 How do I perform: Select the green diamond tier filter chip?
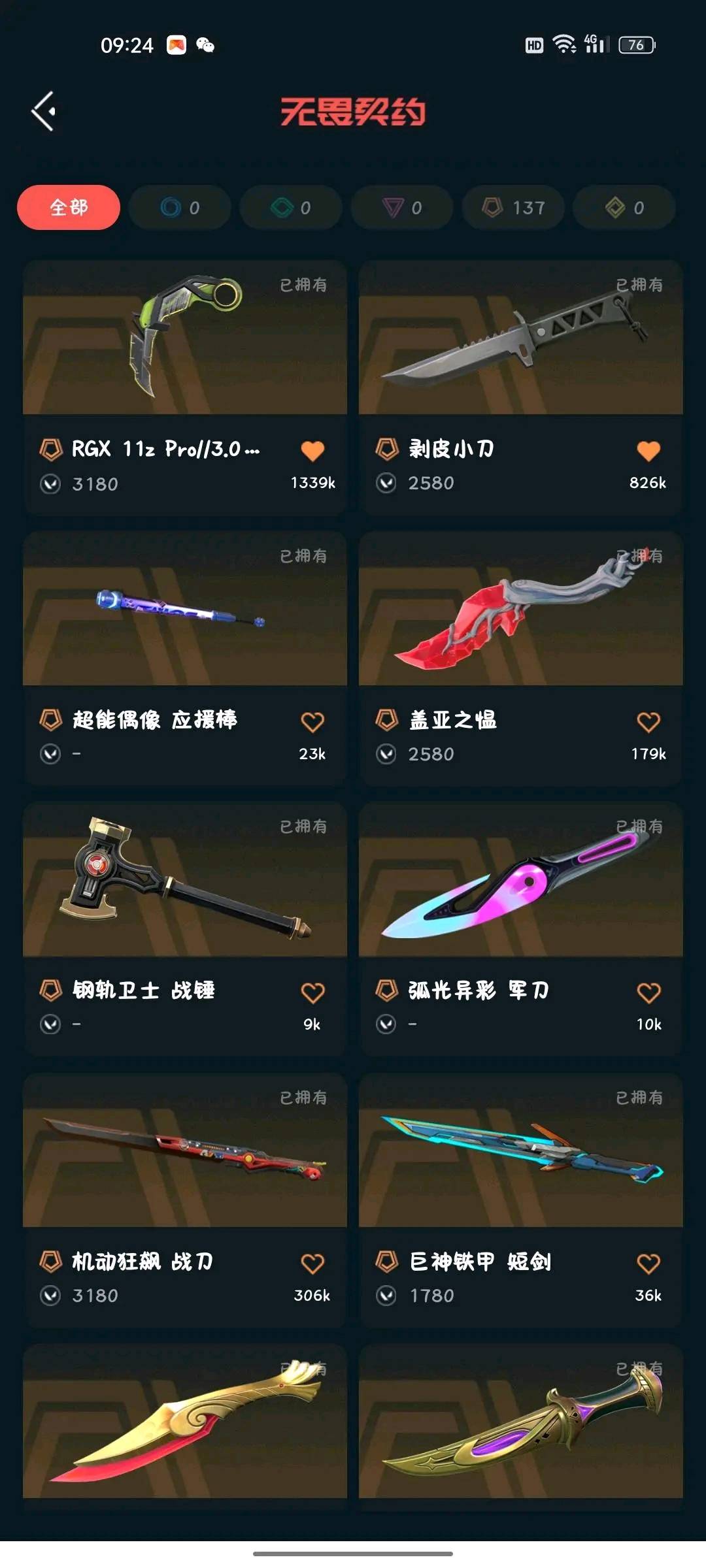291,208
